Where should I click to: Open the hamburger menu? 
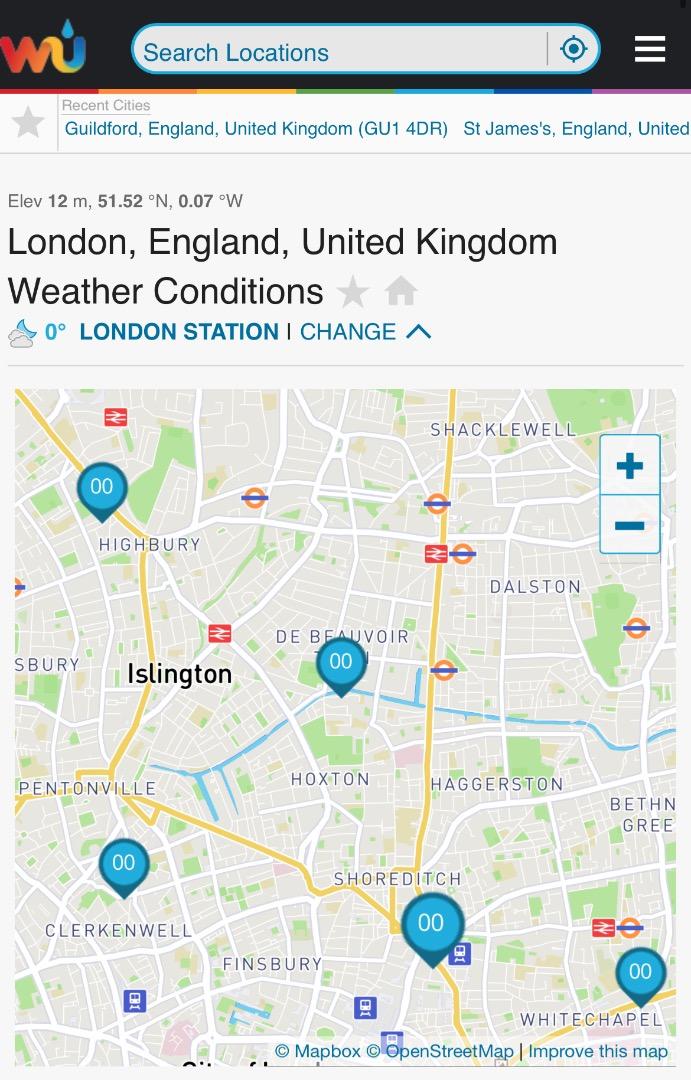point(650,49)
